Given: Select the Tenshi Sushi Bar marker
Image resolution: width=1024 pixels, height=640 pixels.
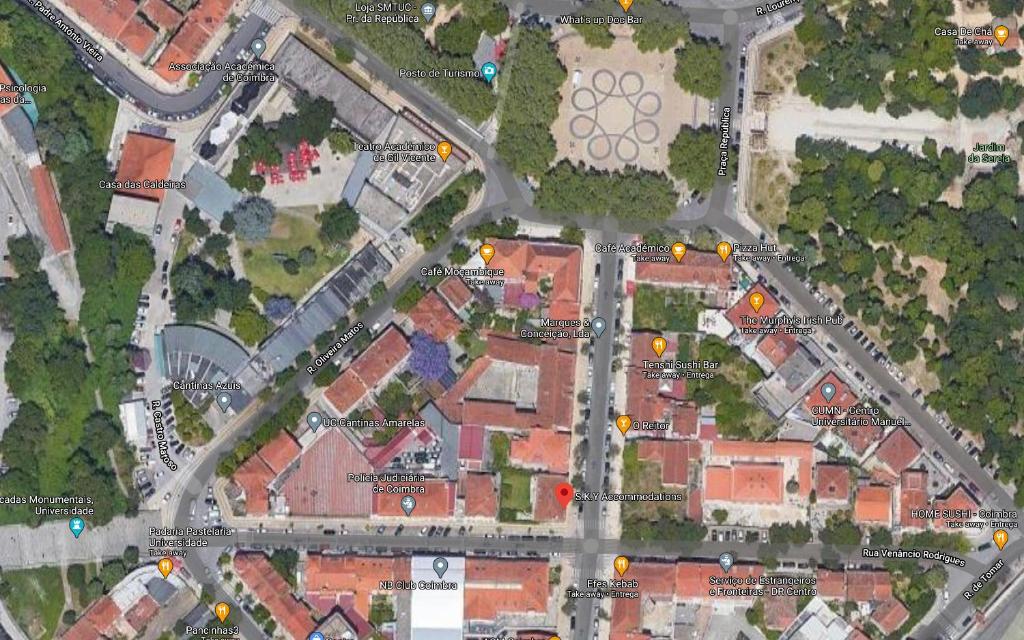Looking at the screenshot, I should (659, 346).
